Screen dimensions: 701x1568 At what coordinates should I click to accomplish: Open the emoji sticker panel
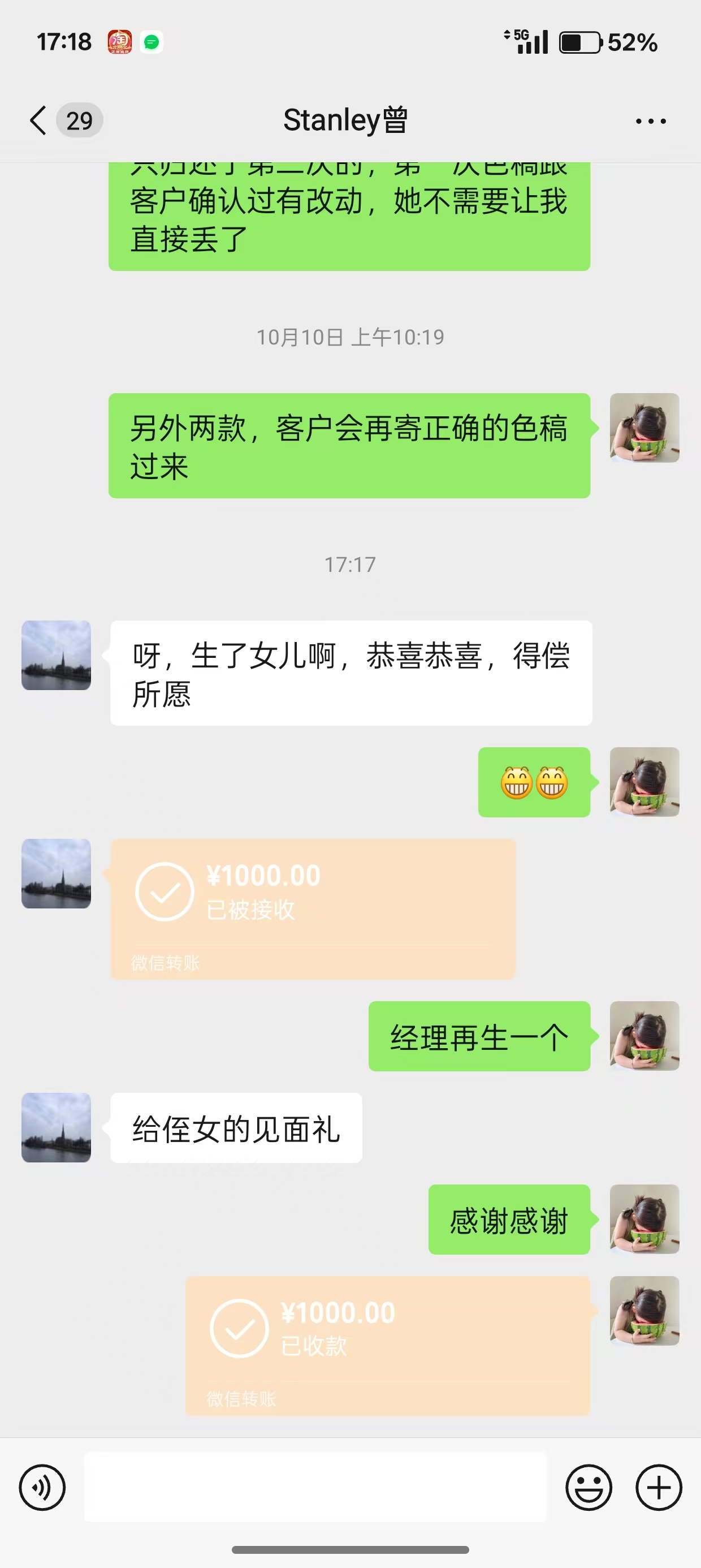click(x=589, y=1487)
